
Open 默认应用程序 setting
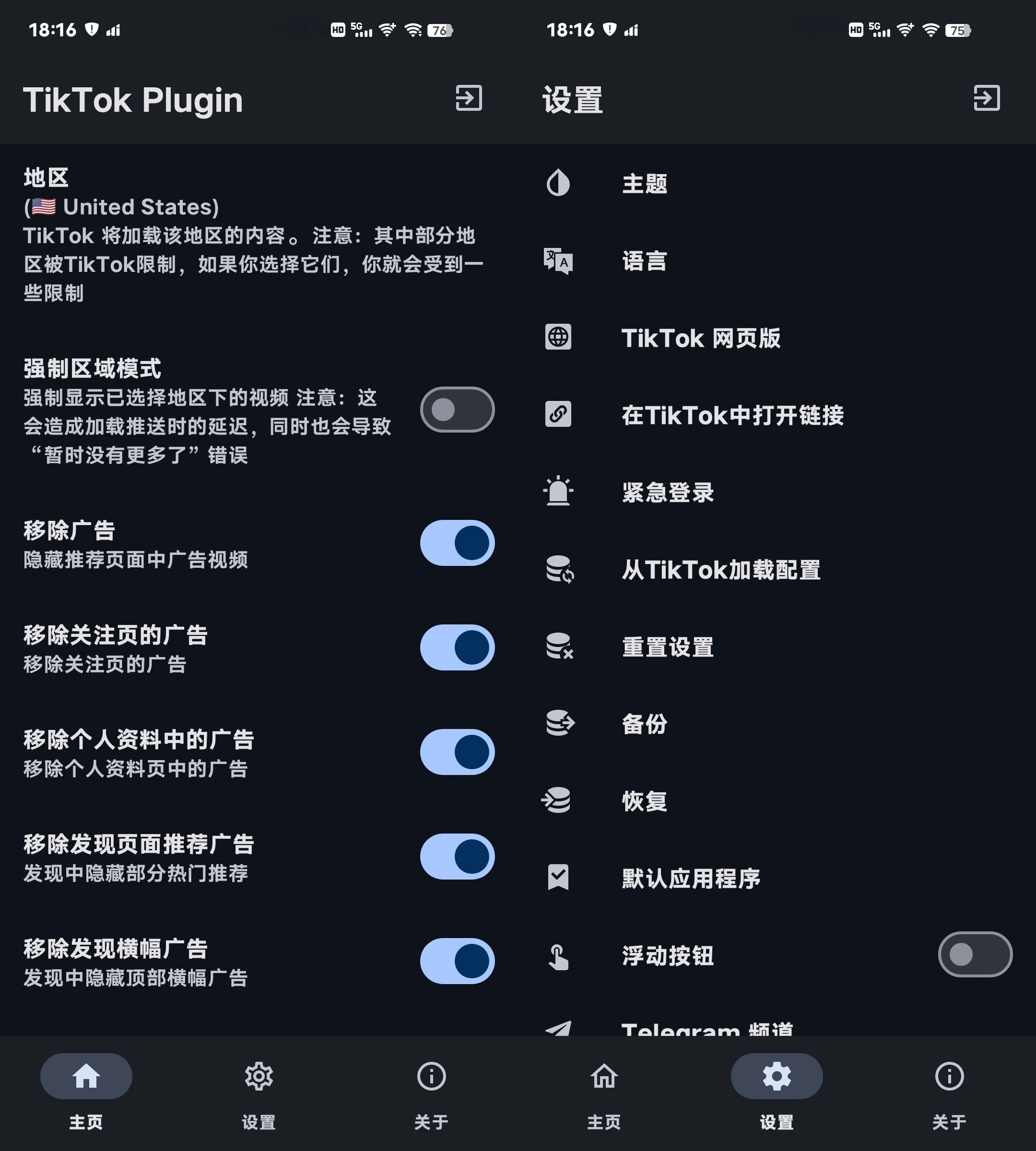click(x=691, y=878)
